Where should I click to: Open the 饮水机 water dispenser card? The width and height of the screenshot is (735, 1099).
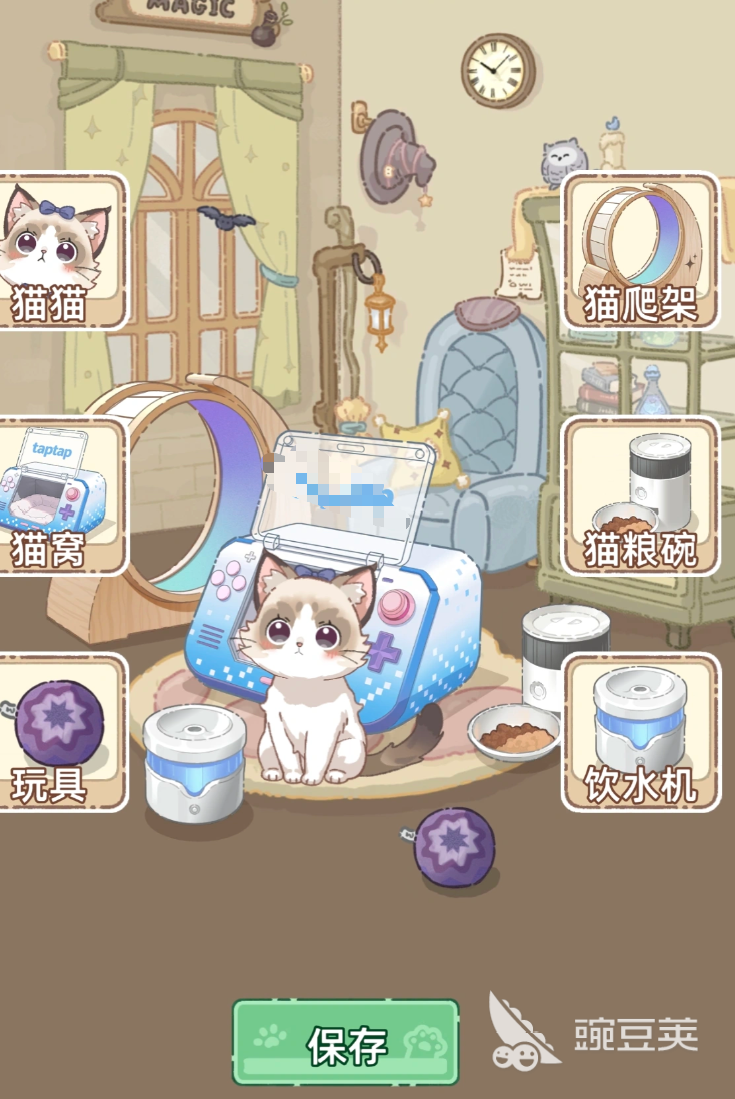641,733
